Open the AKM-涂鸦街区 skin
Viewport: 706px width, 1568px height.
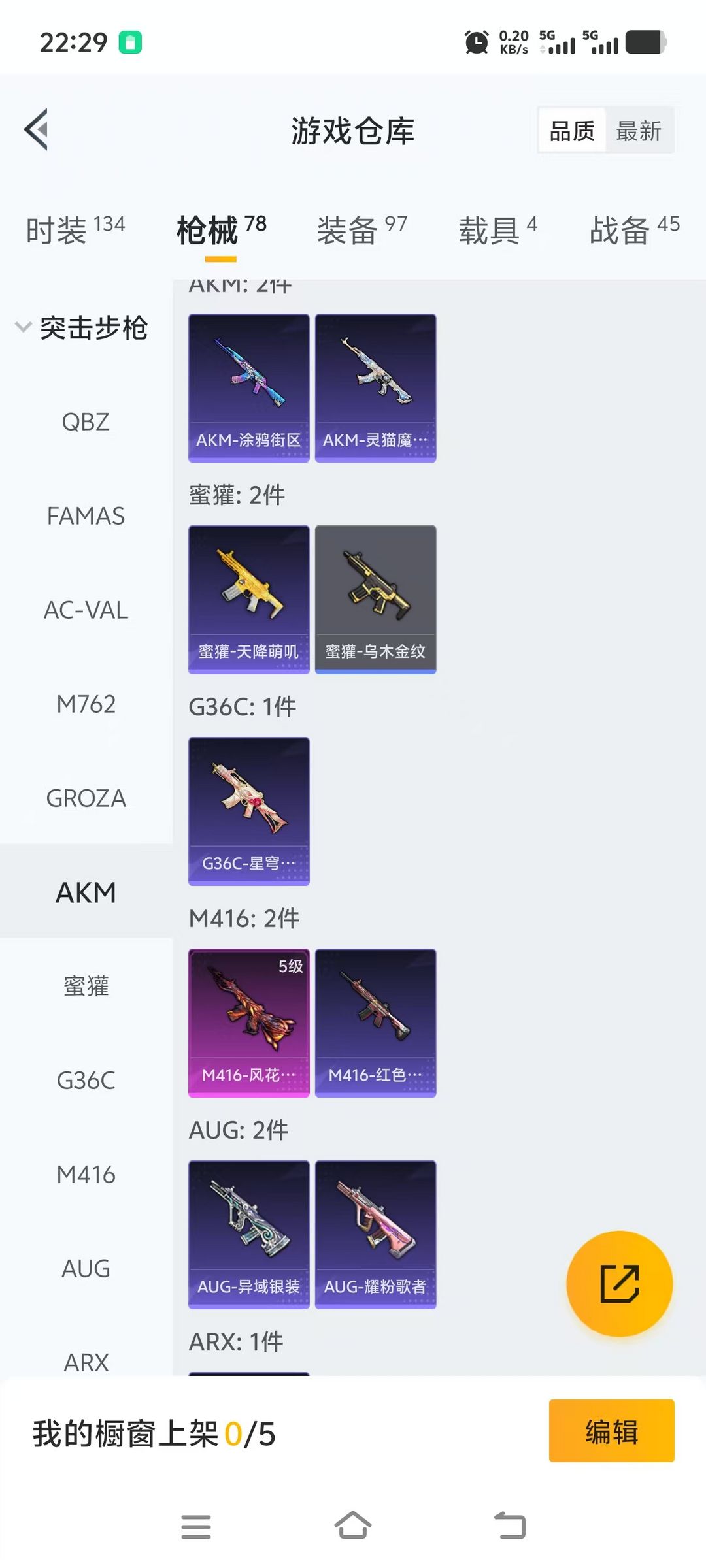tap(248, 388)
